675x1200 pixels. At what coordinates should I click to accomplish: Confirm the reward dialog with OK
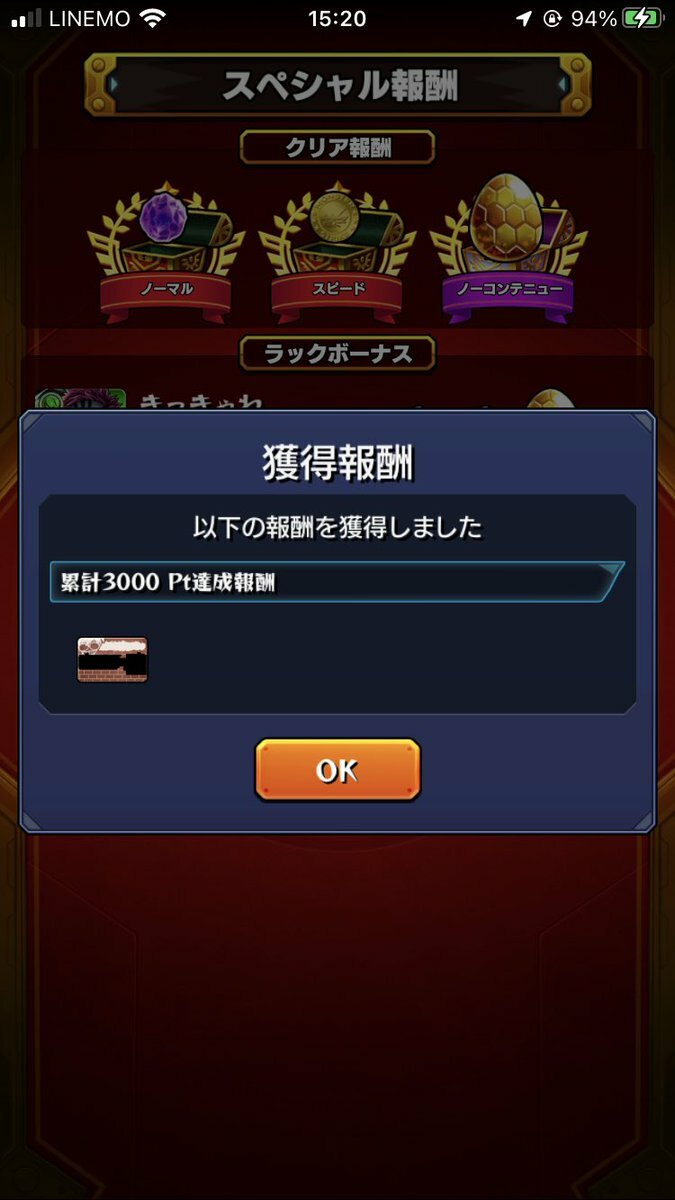pos(337,770)
